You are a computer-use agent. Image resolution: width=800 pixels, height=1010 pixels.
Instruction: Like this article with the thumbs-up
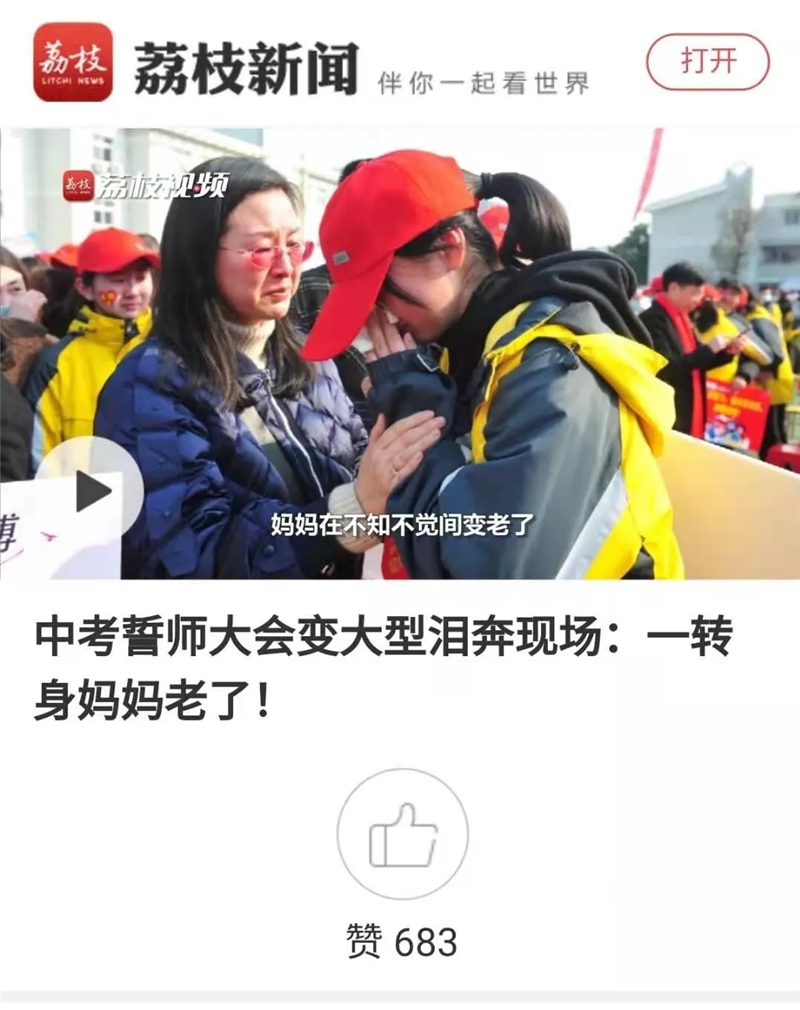click(402, 834)
